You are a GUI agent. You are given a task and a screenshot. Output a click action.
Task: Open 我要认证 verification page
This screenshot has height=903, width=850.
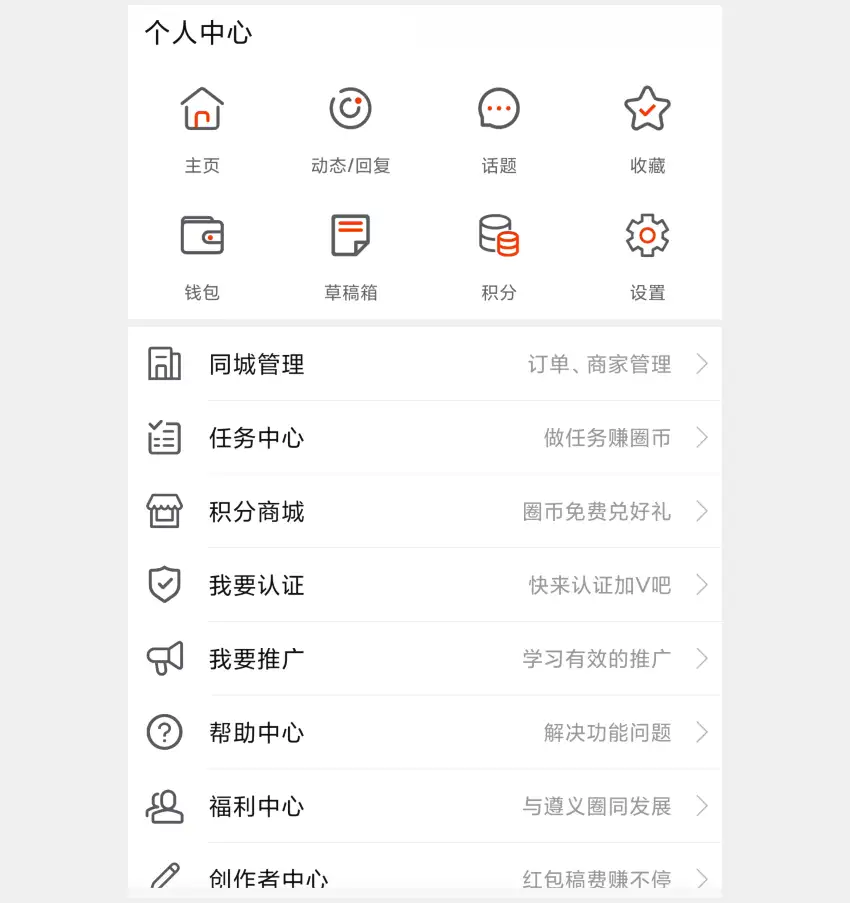[x=256, y=586]
